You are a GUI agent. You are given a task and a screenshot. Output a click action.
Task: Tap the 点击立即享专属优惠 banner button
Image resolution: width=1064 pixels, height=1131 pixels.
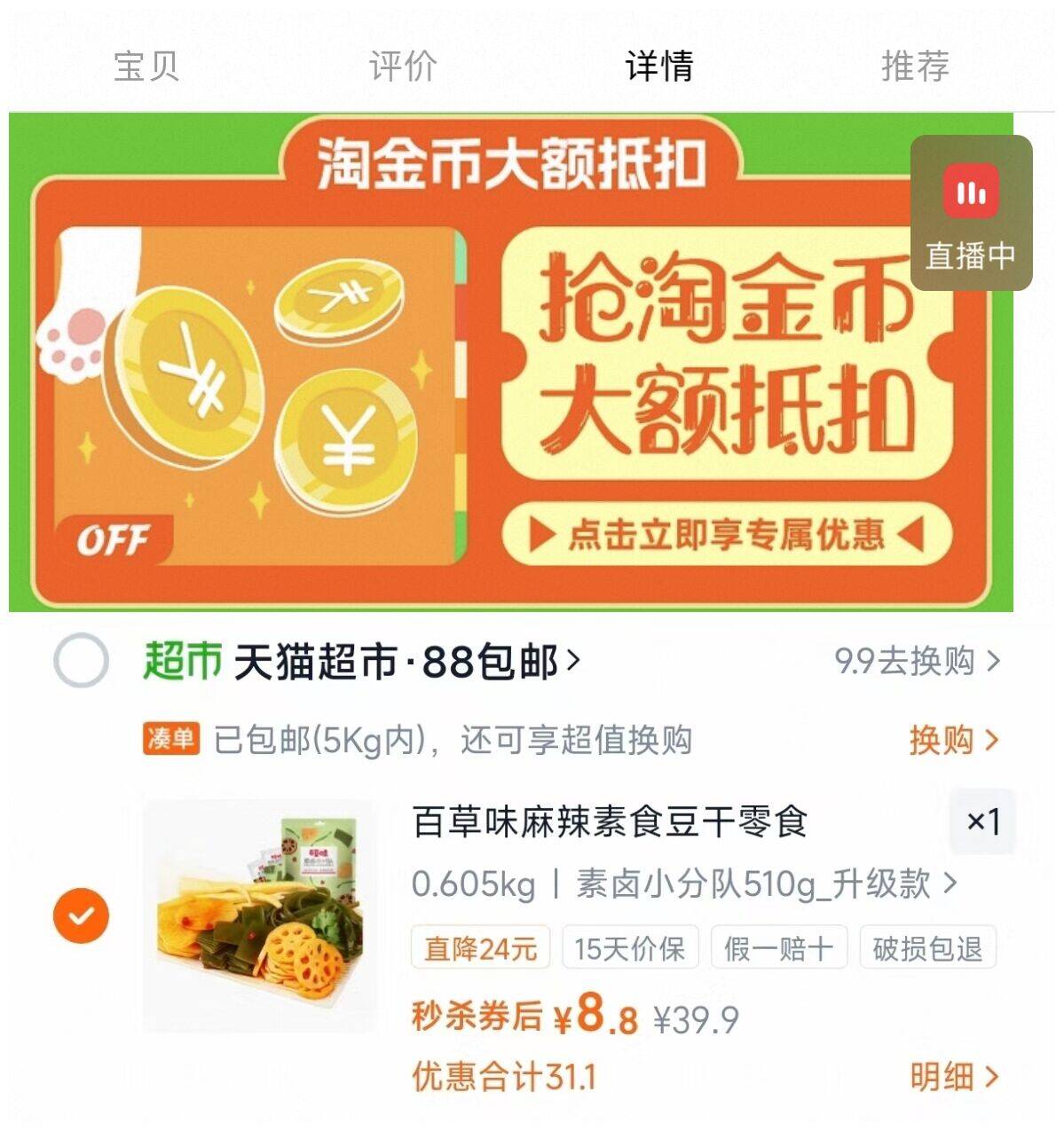(x=727, y=534)
